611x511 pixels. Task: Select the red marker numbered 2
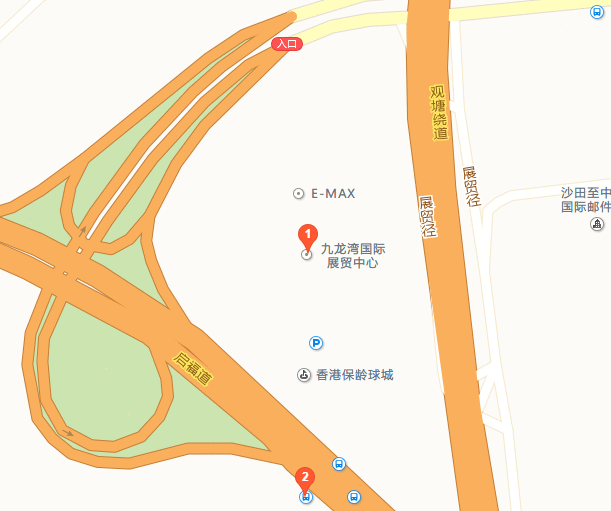click(306, 478)
